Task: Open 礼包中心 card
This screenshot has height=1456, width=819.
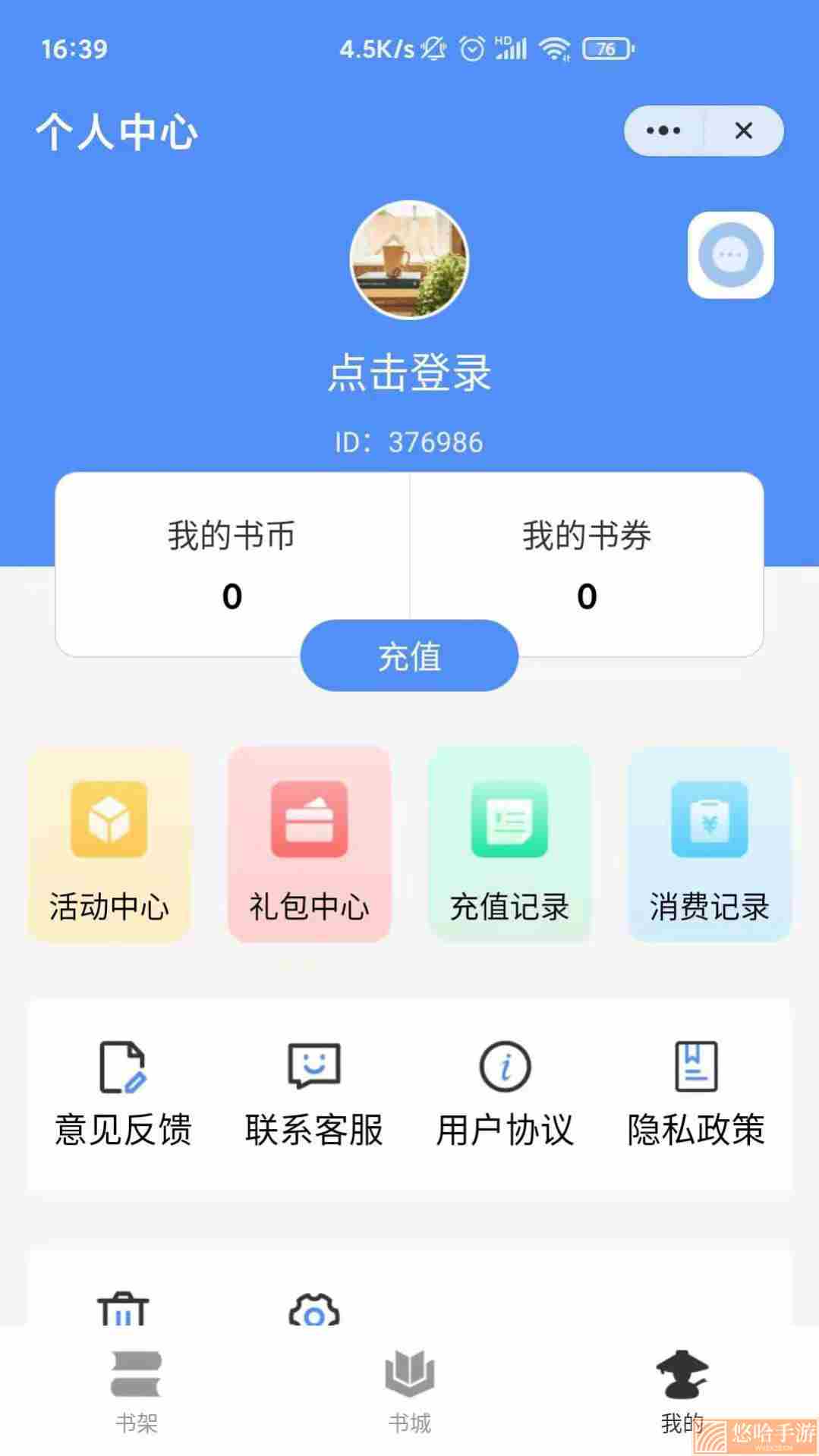Action: point(309,844)
